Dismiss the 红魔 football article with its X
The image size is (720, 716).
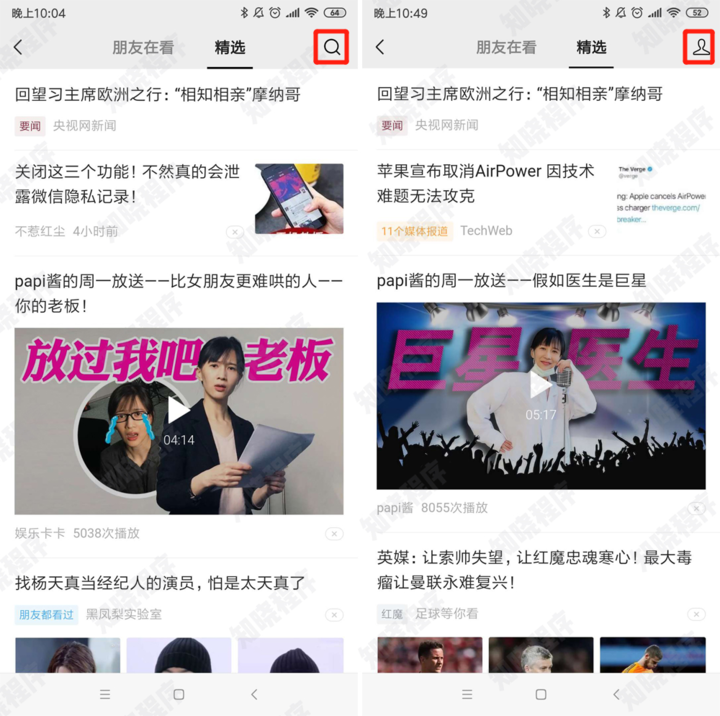[x=696, y=614]
